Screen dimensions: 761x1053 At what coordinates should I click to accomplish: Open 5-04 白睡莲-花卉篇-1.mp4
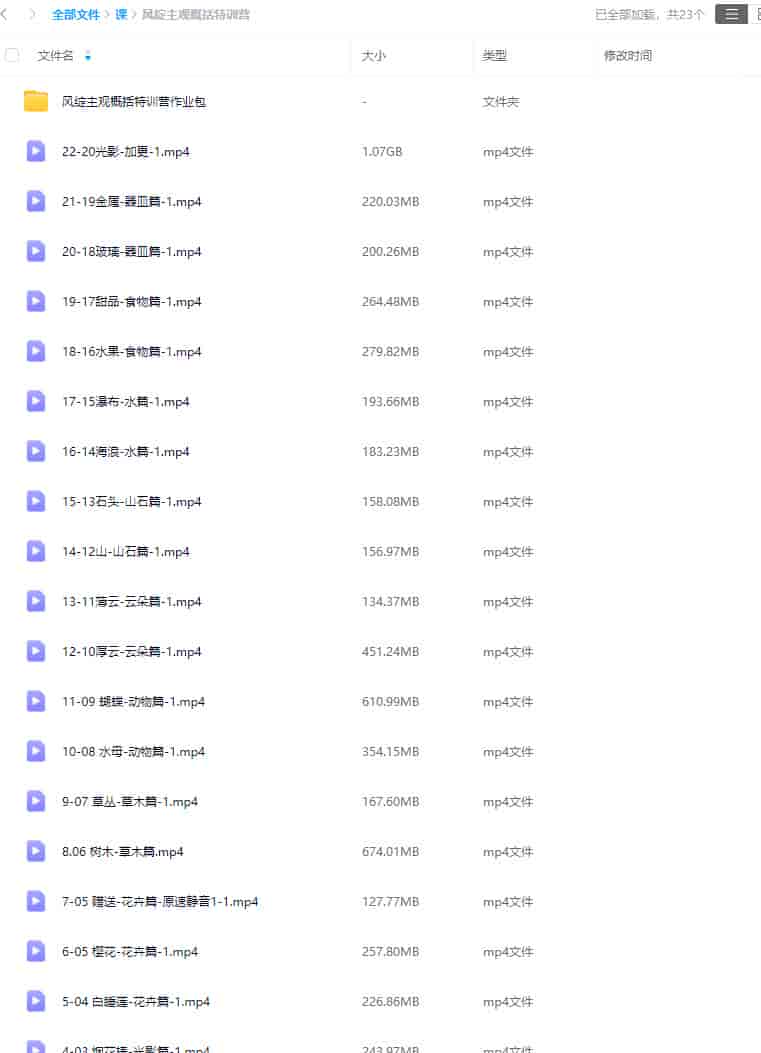(x=136, y=1002)
